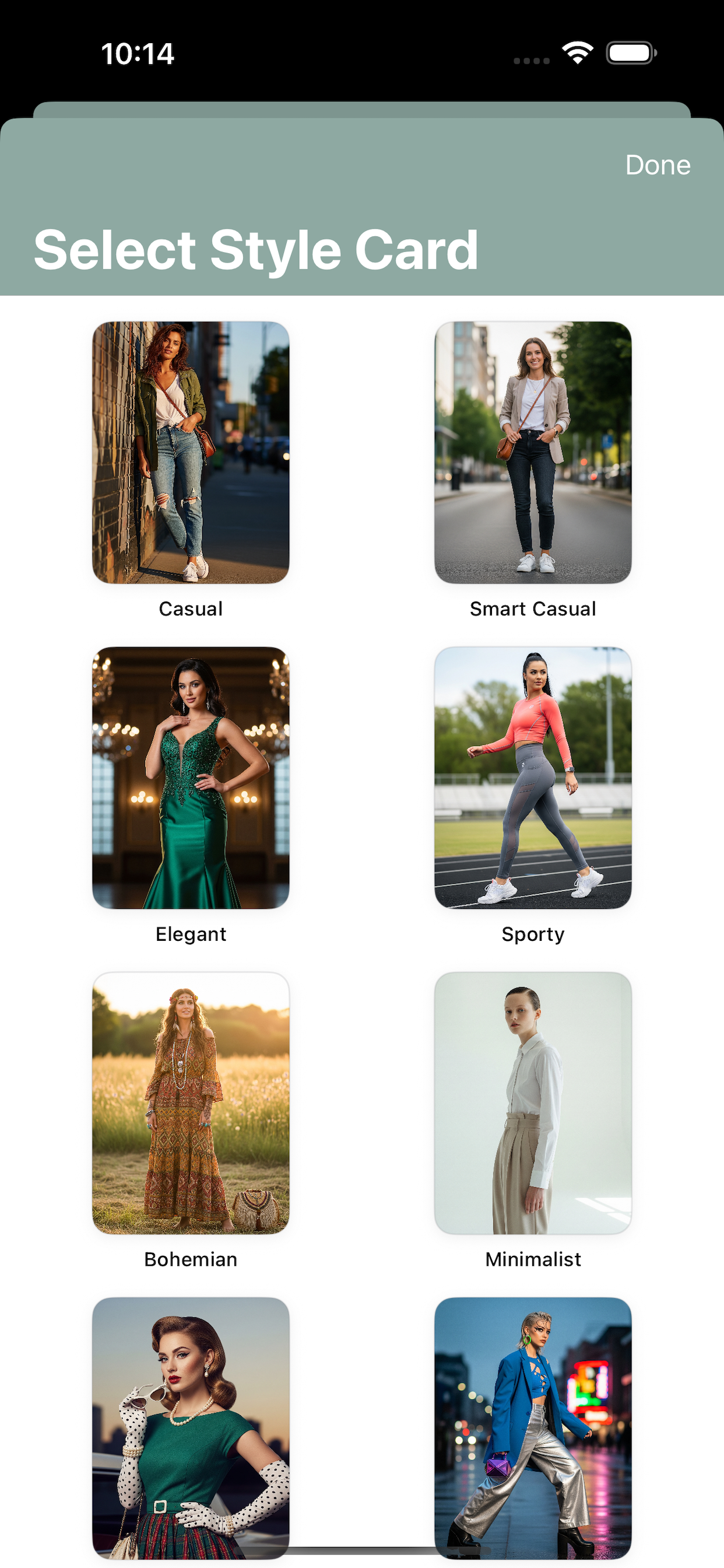Tap the Smart Casual label text

point(532,608)
